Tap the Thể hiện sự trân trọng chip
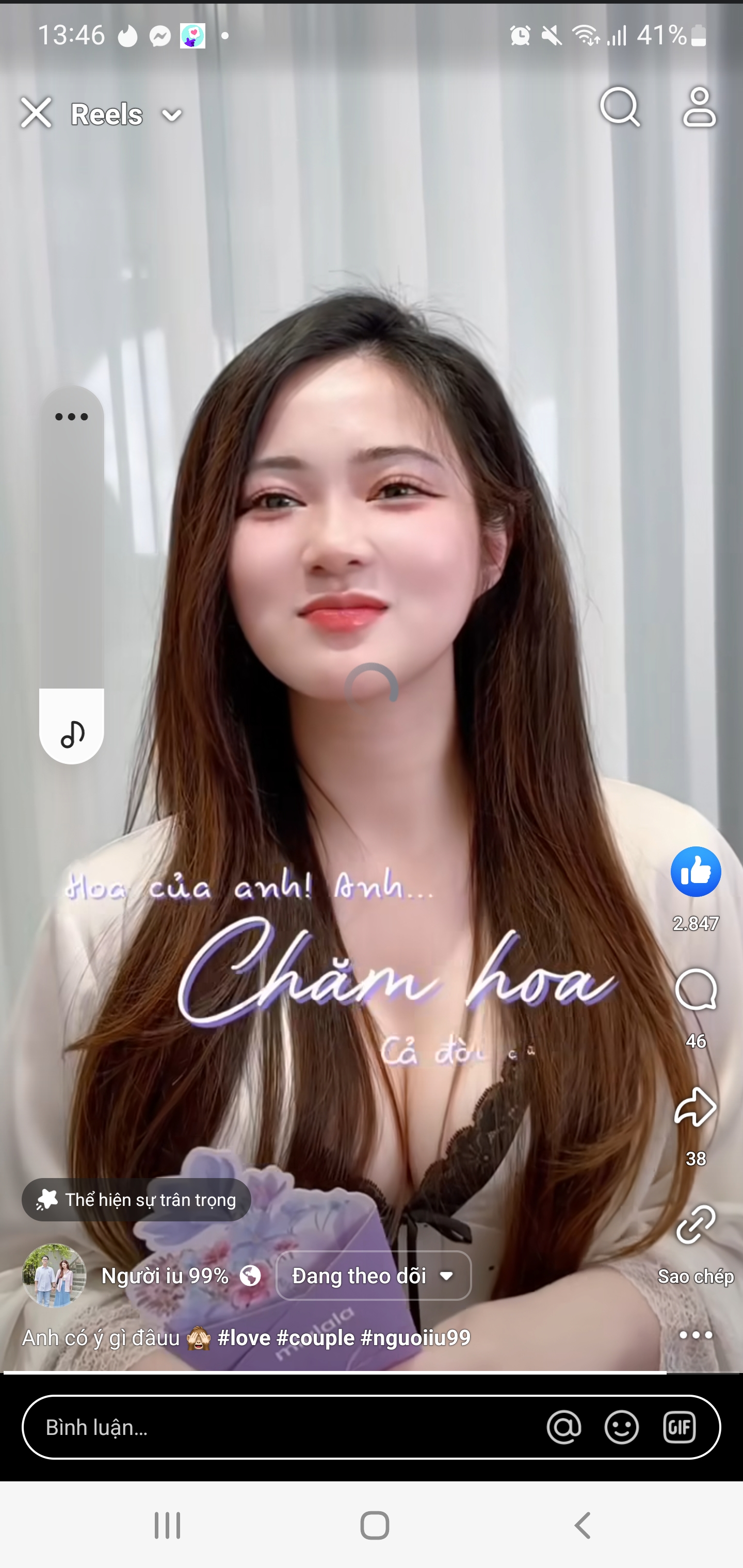The image size is (743, 1568). pyautogui.click(x=136, y=1200)
